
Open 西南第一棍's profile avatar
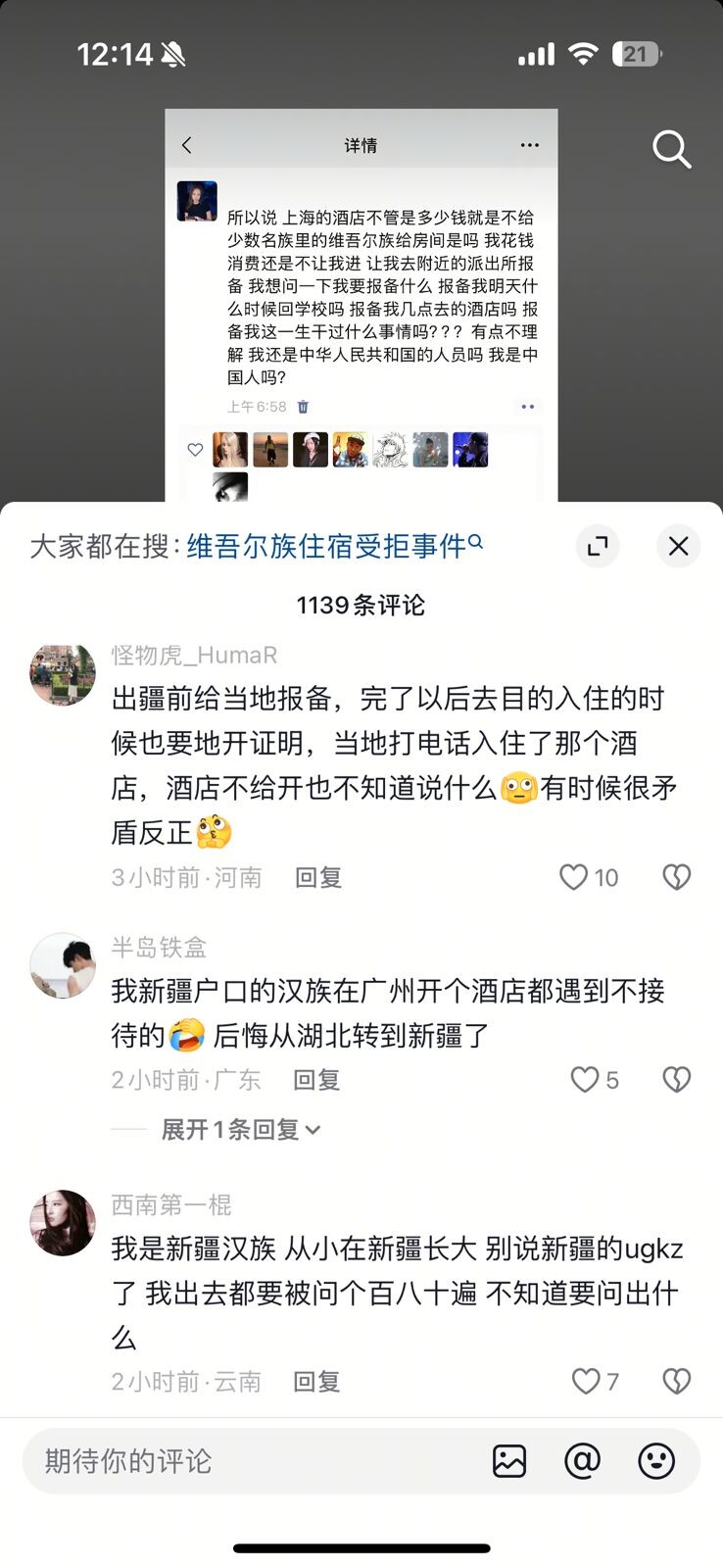click(63, 1223)
